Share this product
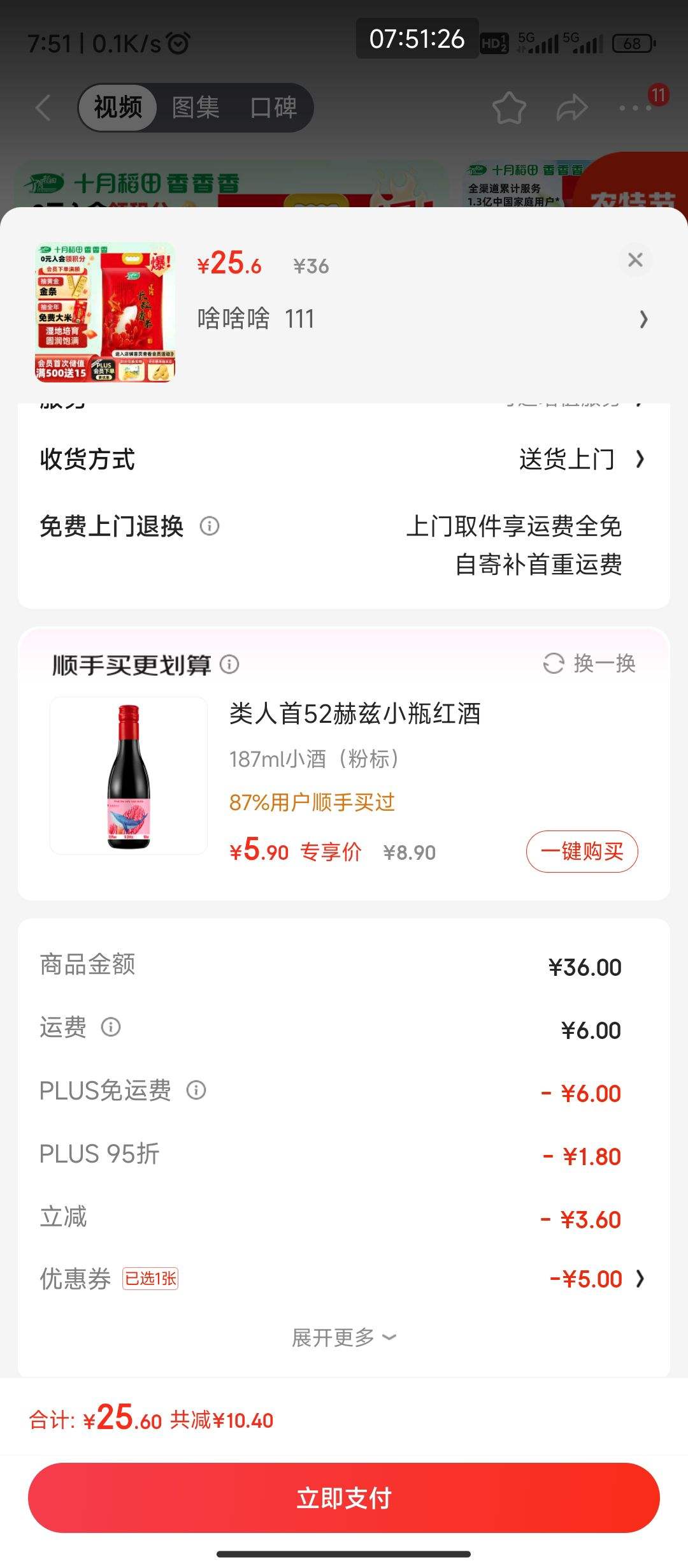 (571, 108)
